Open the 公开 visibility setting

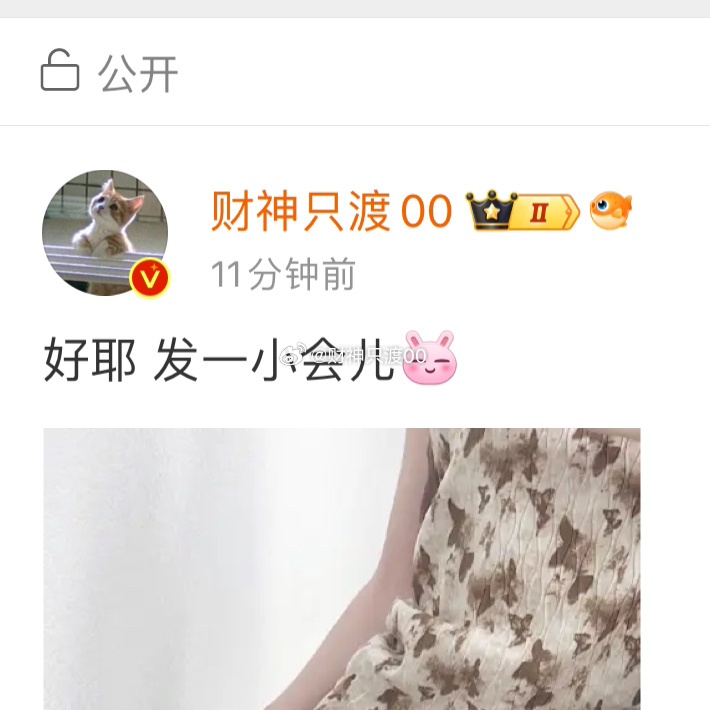(x=110, y=73)
